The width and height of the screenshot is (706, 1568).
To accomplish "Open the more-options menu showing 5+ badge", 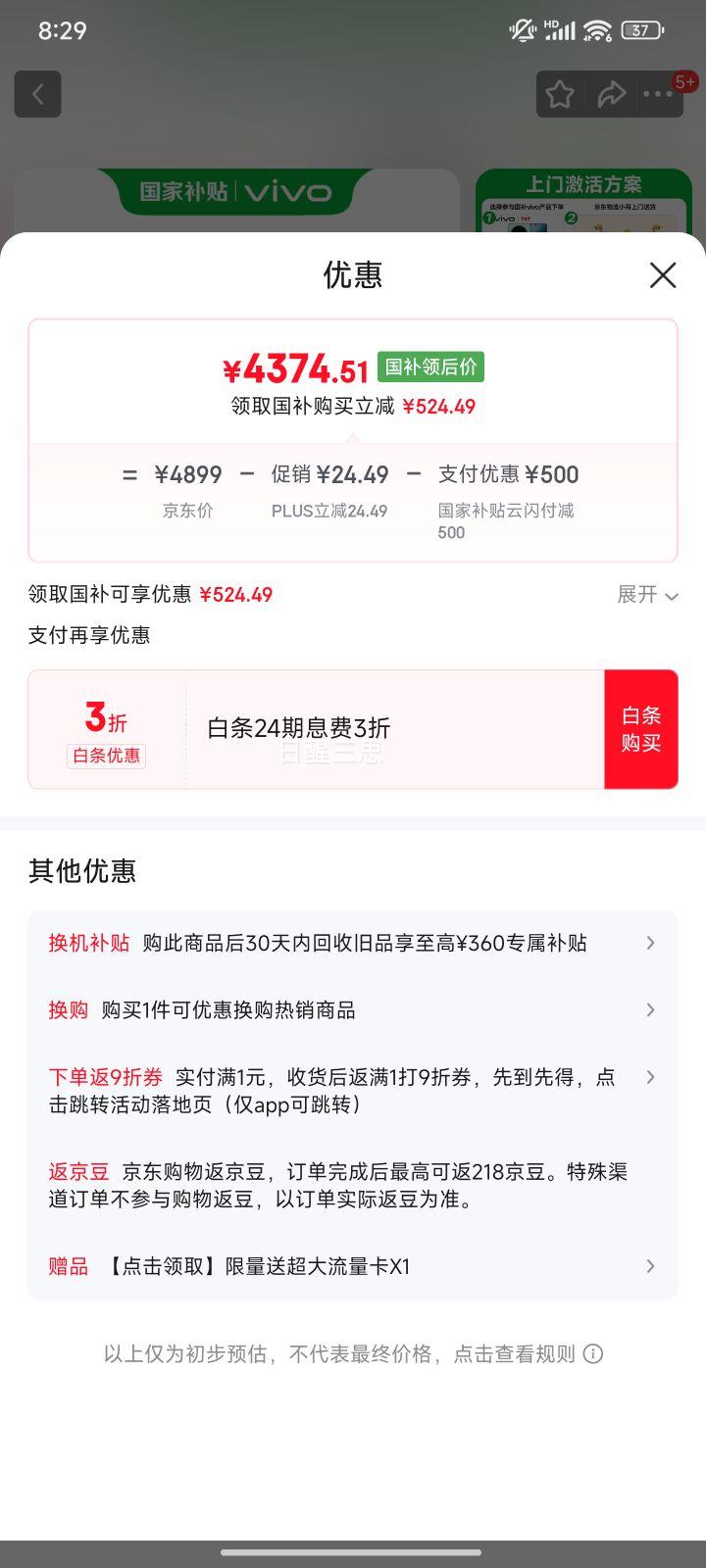I will pos(660,94).
